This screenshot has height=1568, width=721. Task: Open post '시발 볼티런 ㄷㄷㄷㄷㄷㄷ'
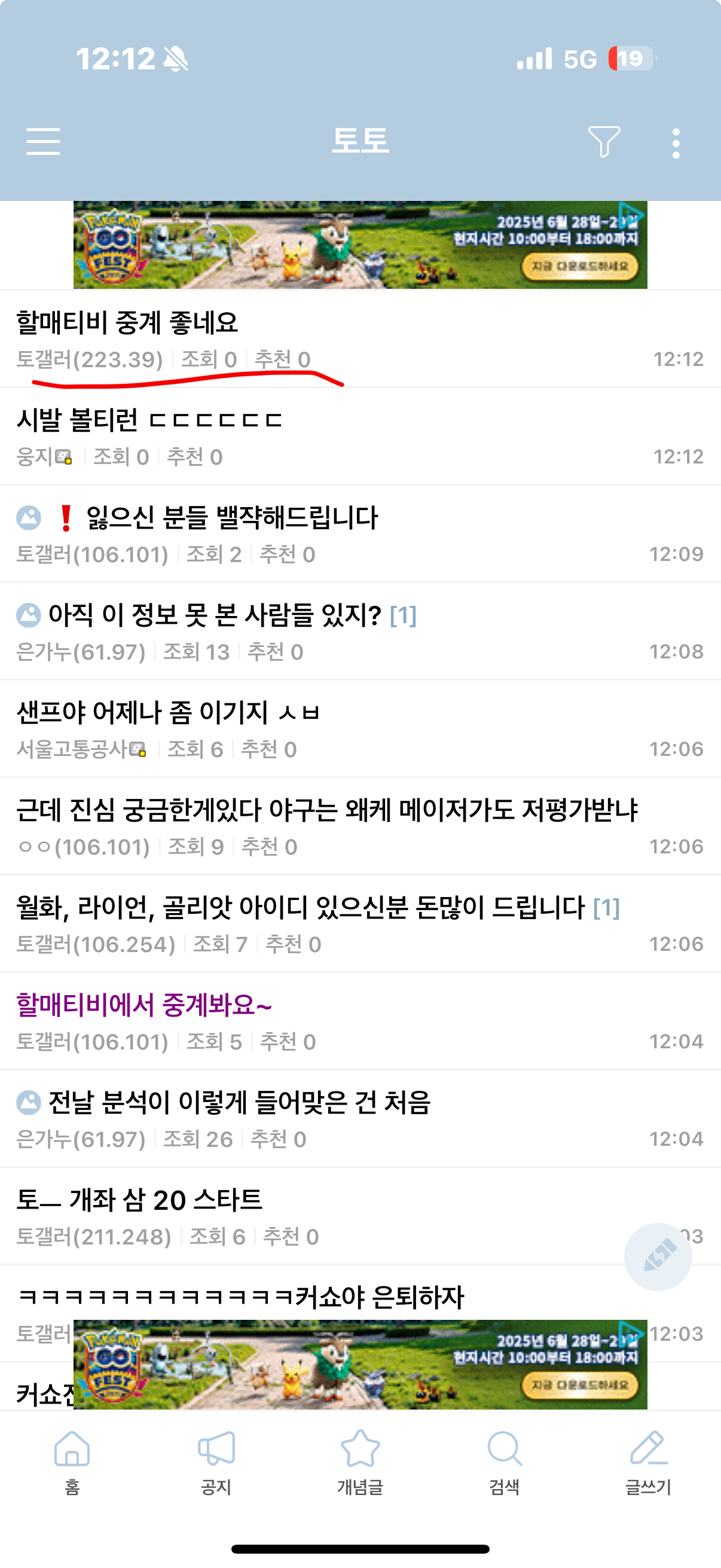click(149, 420)
